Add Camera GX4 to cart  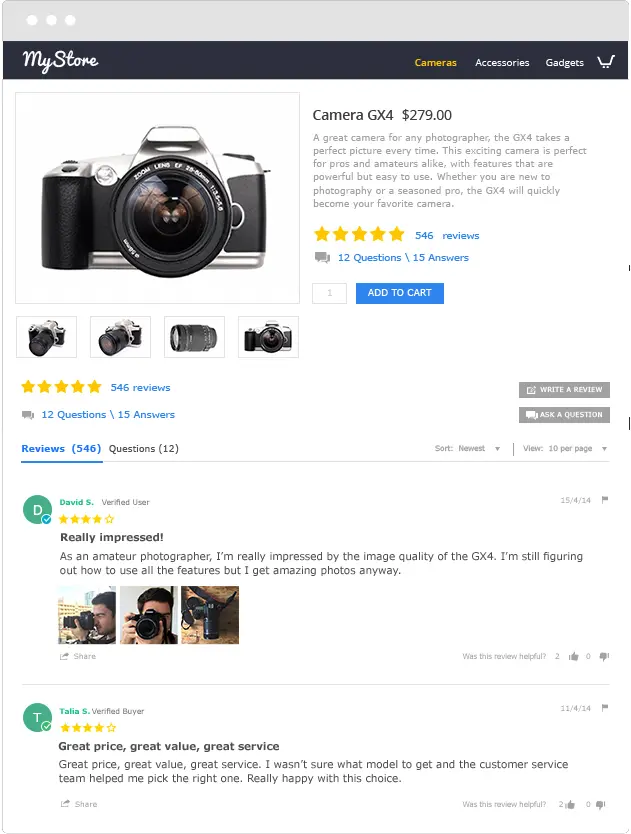click(x=399, y=293)
